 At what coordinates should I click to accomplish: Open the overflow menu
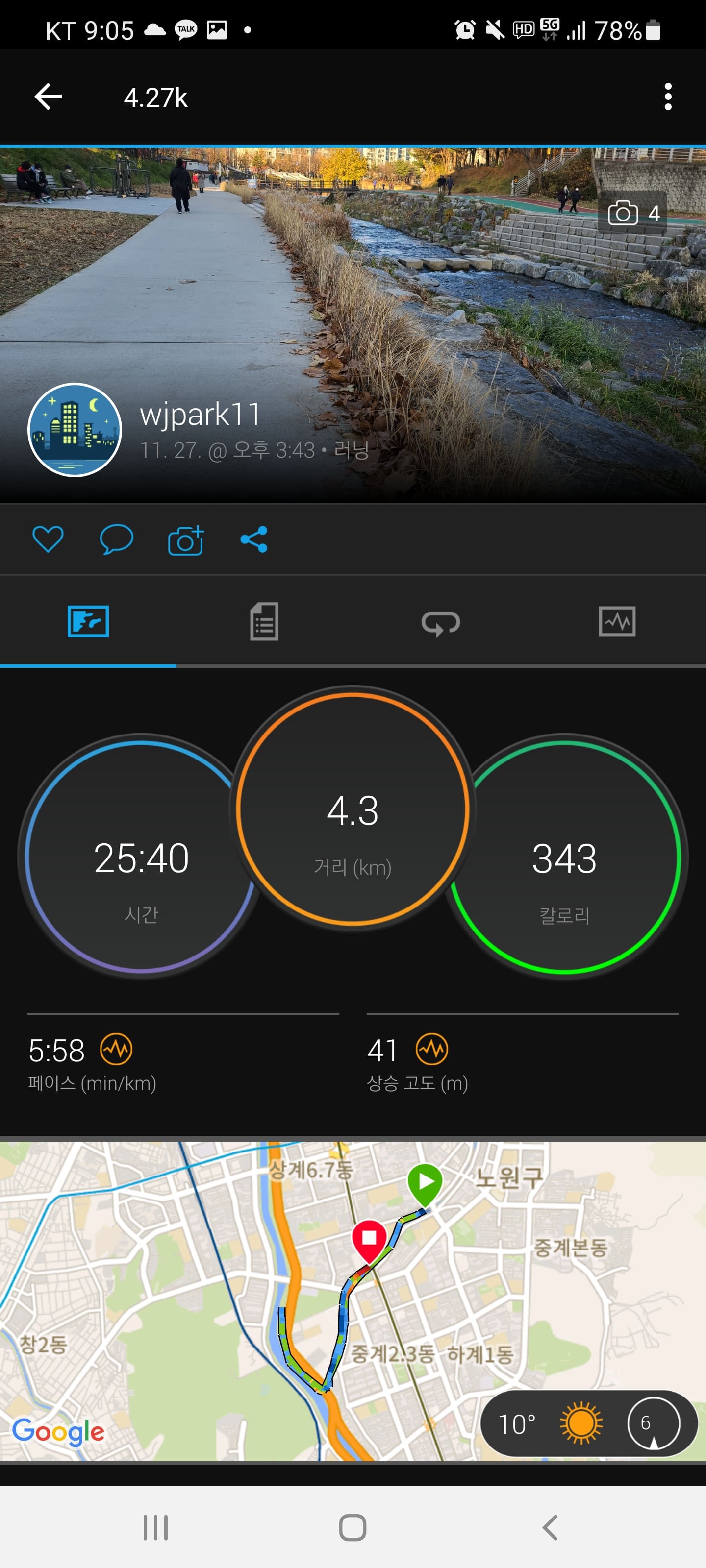pos(668,97)
